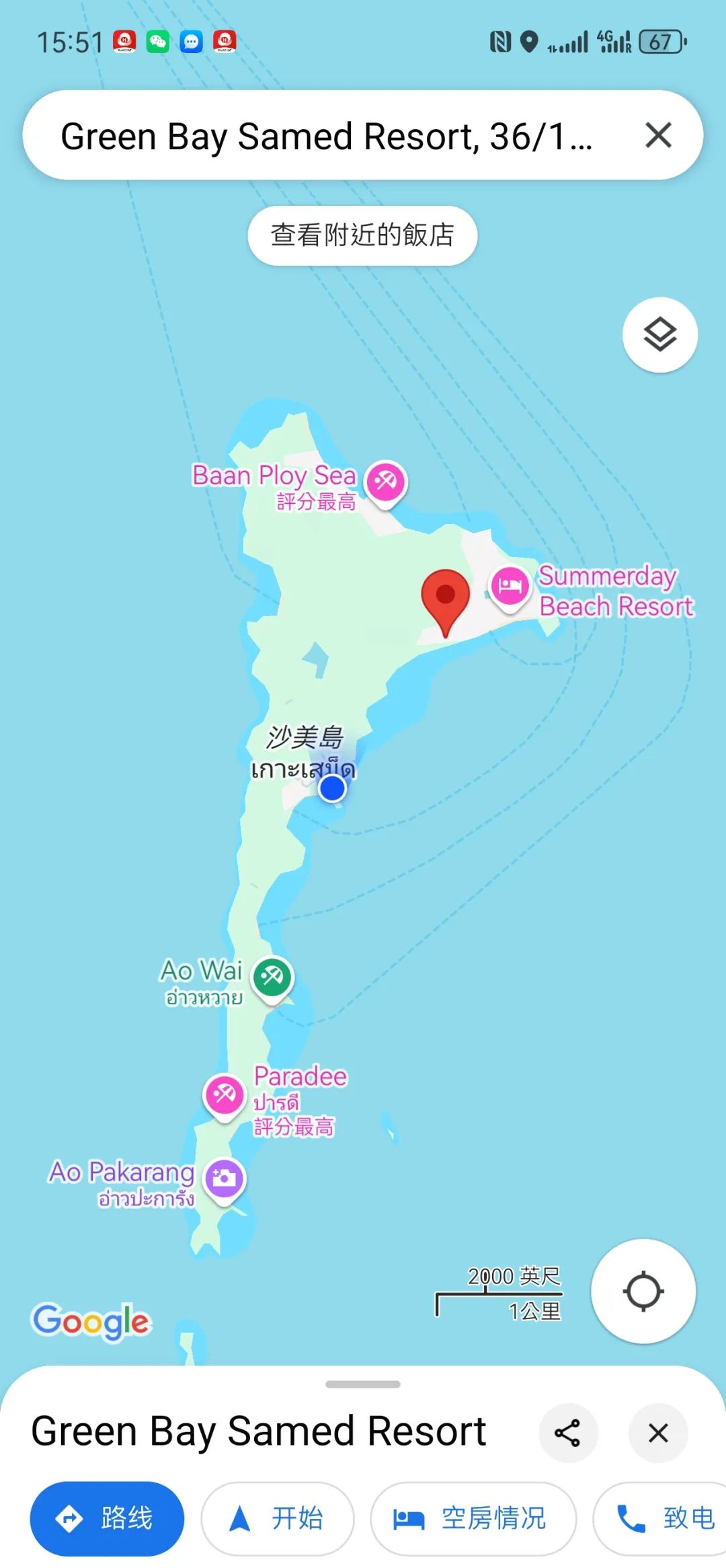
Task: Open the map layers button
Action: pyautogui.click(x=659, y=334)
